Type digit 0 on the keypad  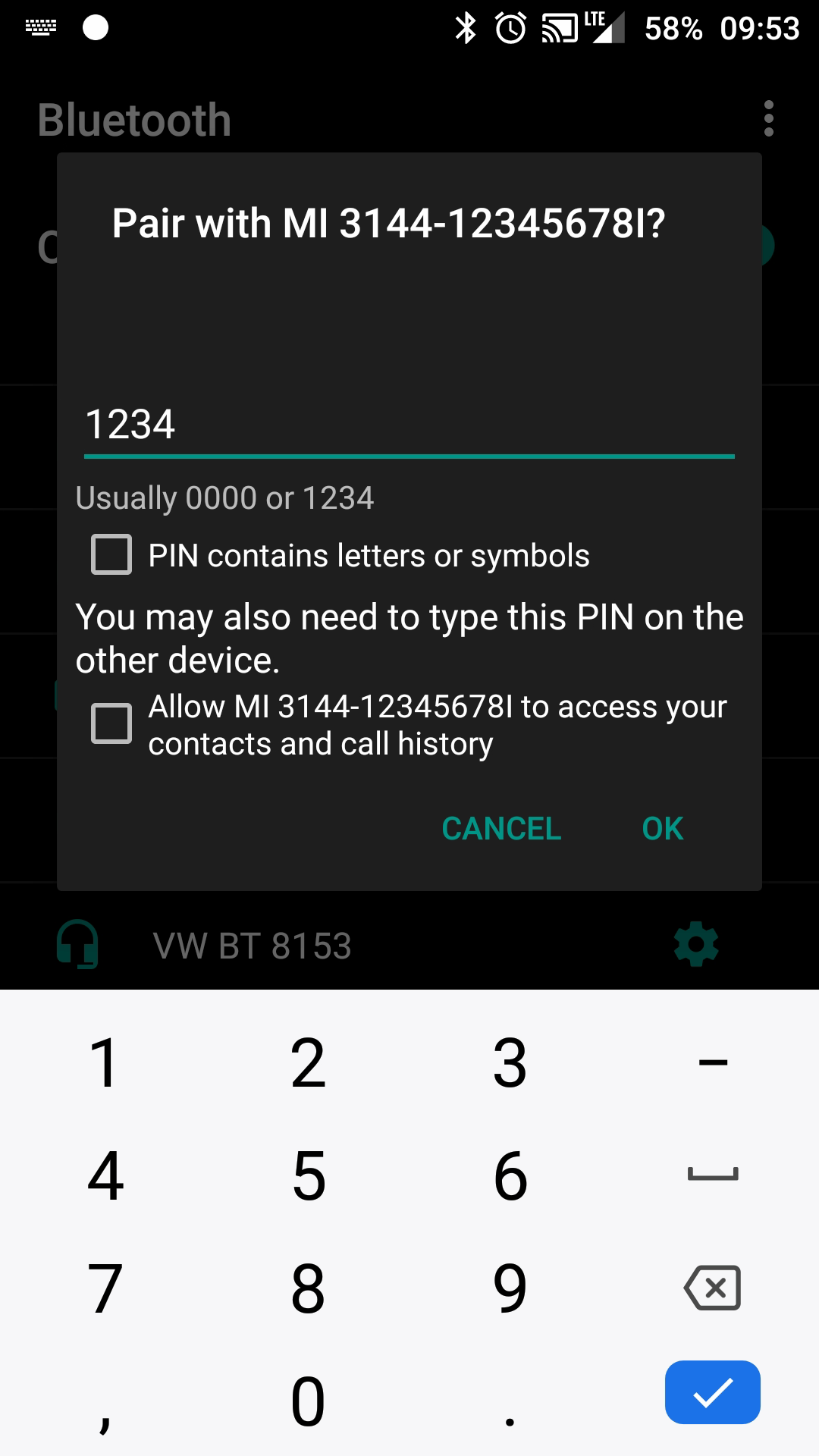pyautogui.click(x=308, y=1401)
